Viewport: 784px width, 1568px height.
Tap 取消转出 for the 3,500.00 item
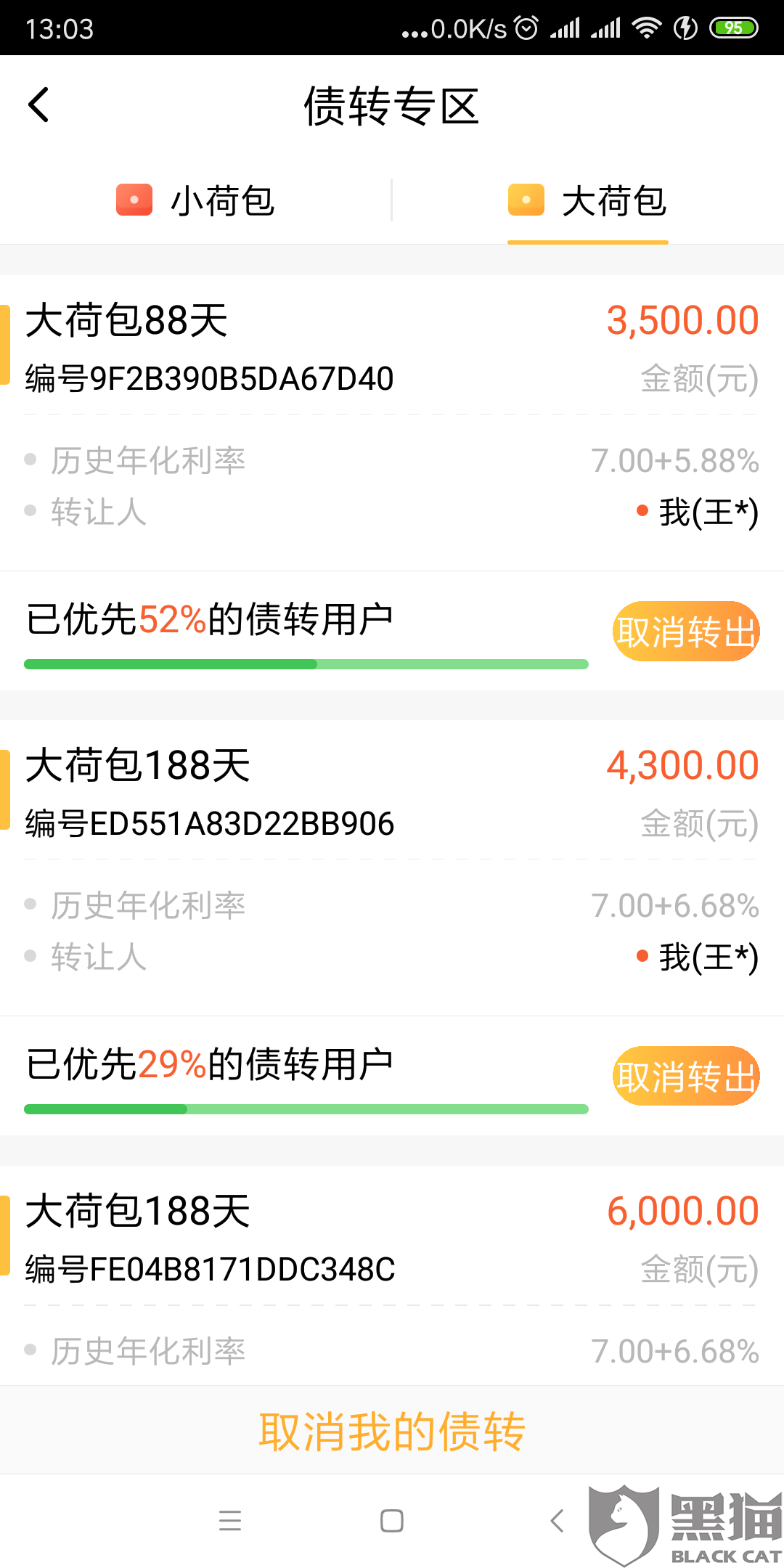pyautogui.click(x=686, y=632)
